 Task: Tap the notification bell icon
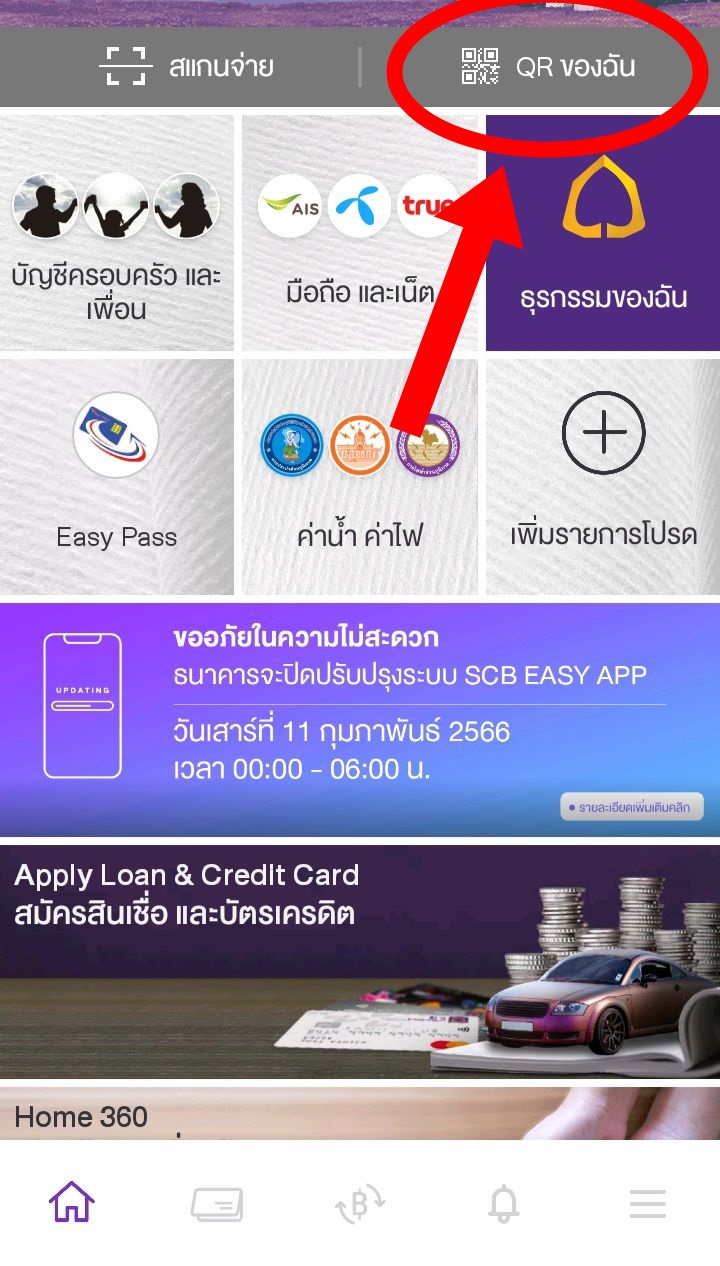tap(504, 1203)
